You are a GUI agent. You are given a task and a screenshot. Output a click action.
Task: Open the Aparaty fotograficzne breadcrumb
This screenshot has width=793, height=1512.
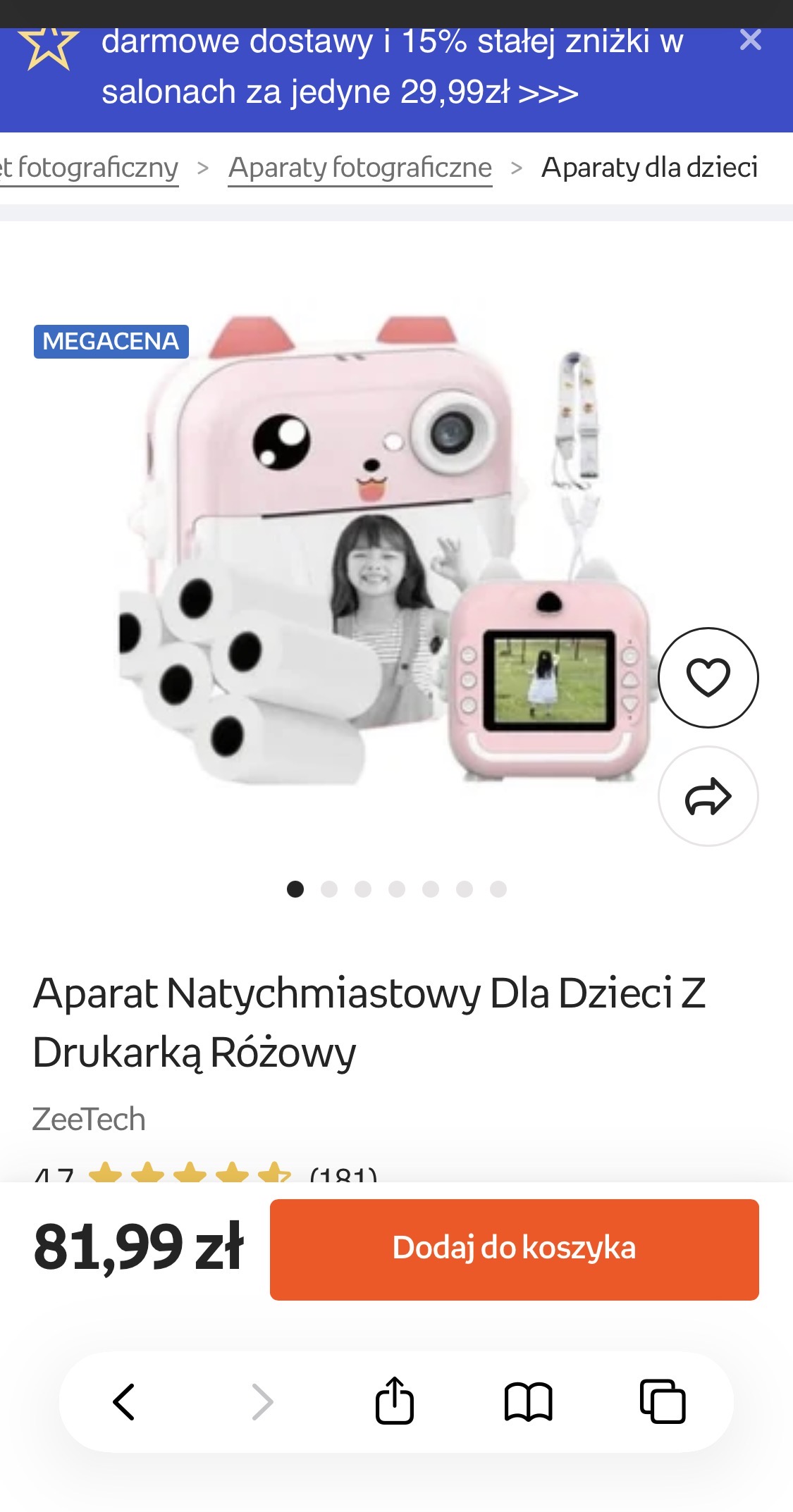[360, 168]
